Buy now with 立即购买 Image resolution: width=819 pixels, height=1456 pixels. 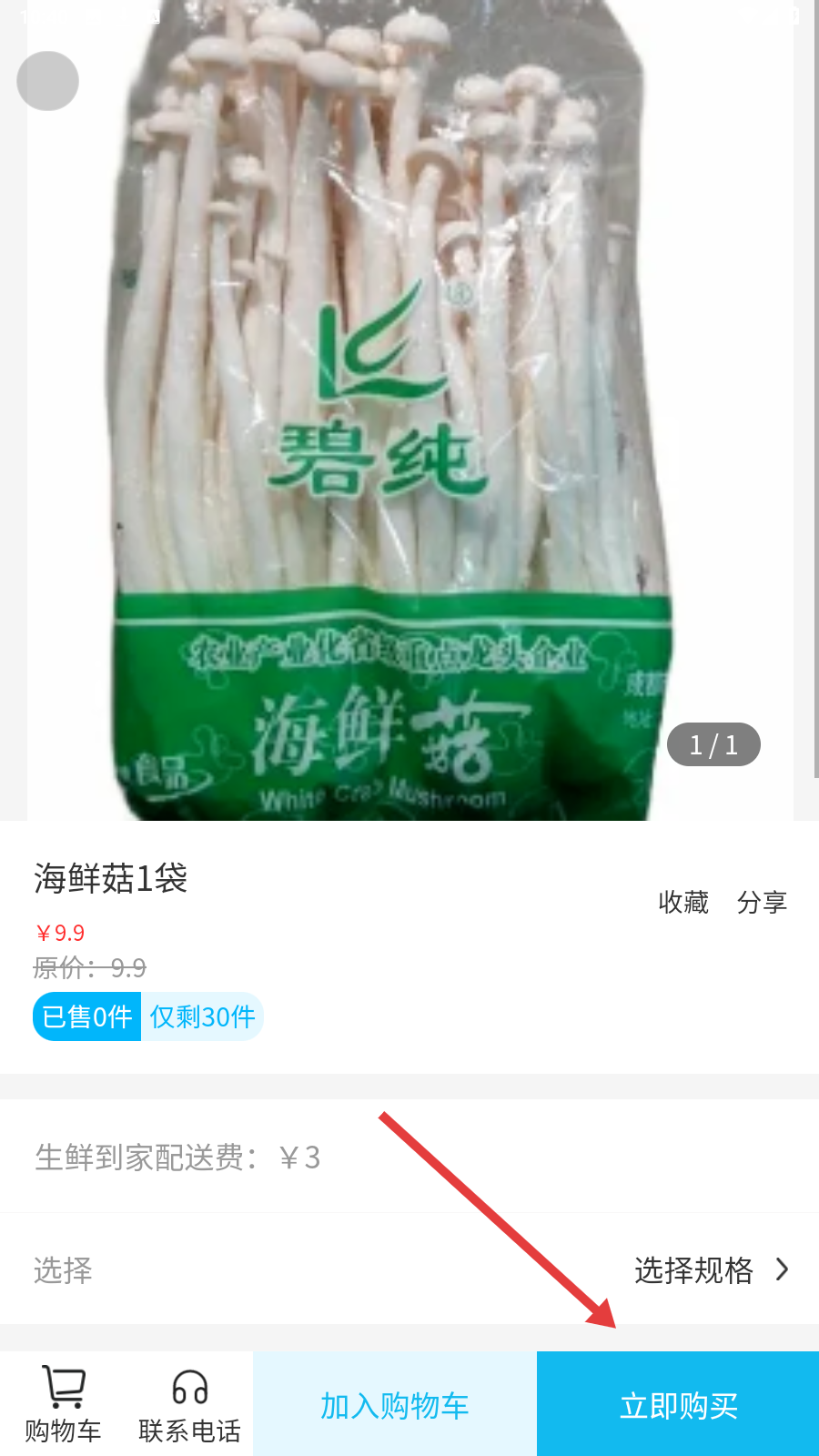tap(678, 1404)
